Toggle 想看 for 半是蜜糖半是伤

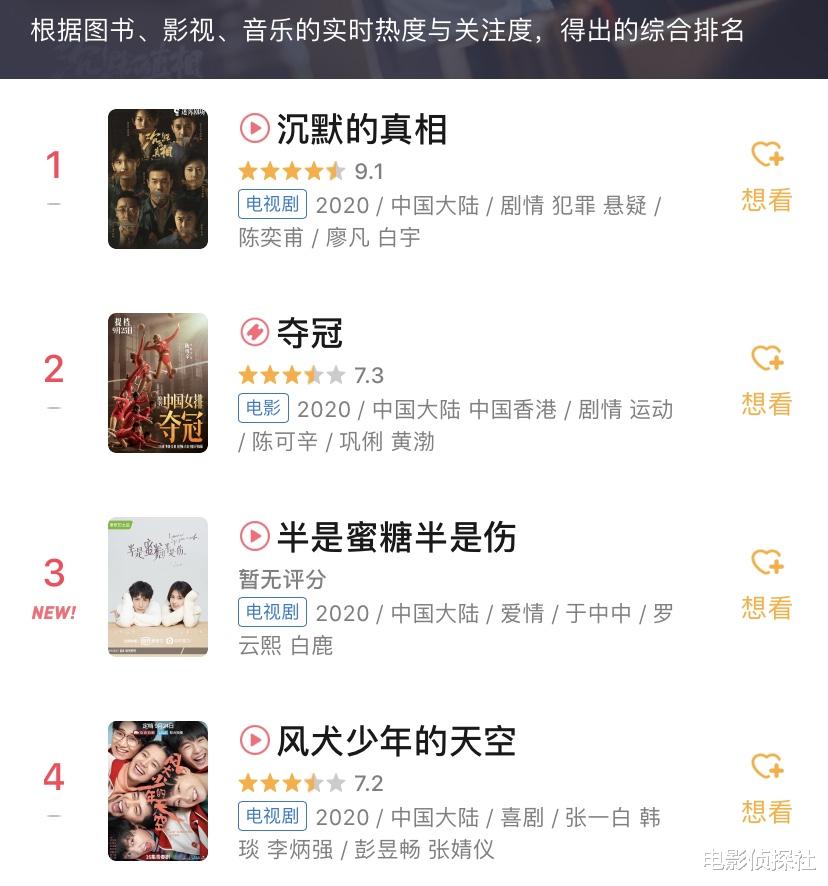(766, 608)
